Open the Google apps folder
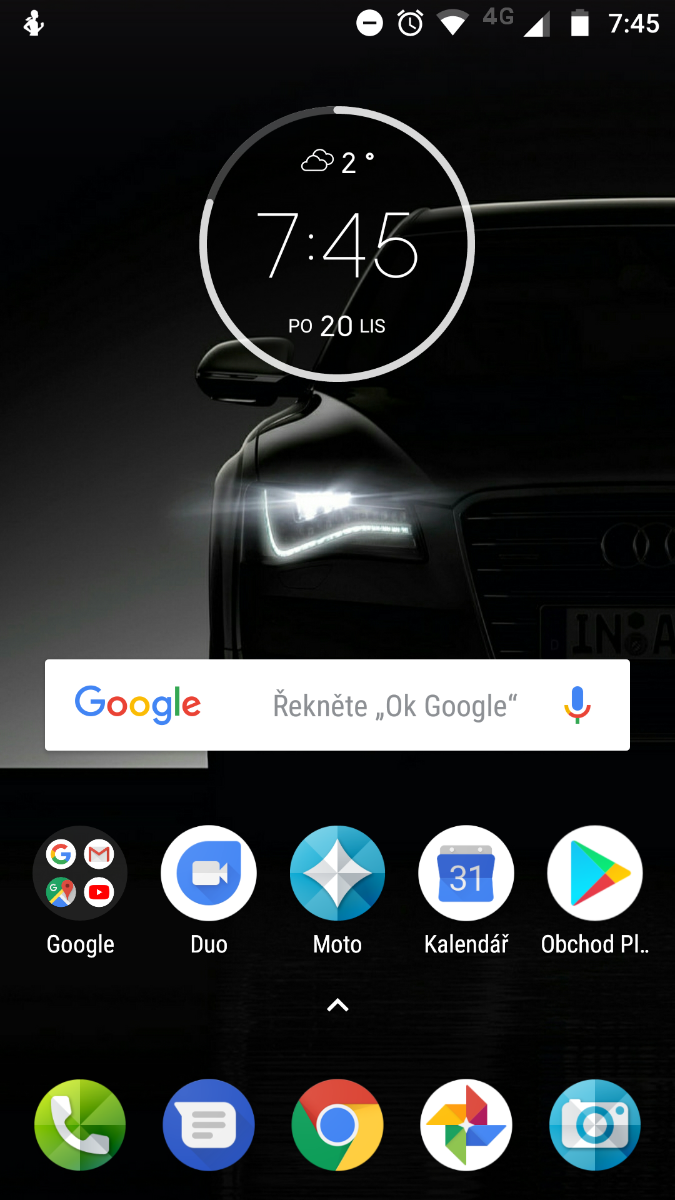The image size is (675, 1200). click(80, 872)
